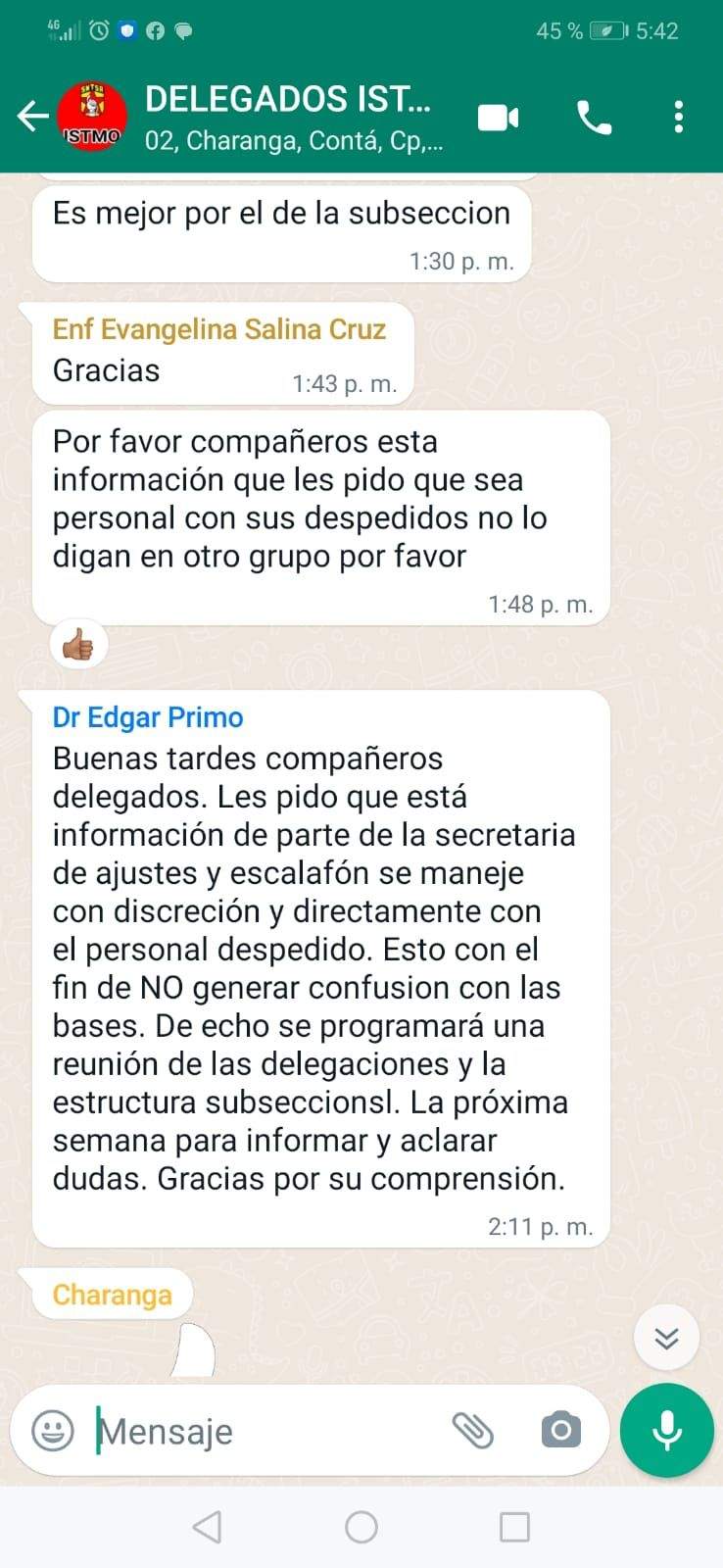723x1568 pixels.
Task: Open DELEGADOS IST... group info
Action: (x=289, y=117)
